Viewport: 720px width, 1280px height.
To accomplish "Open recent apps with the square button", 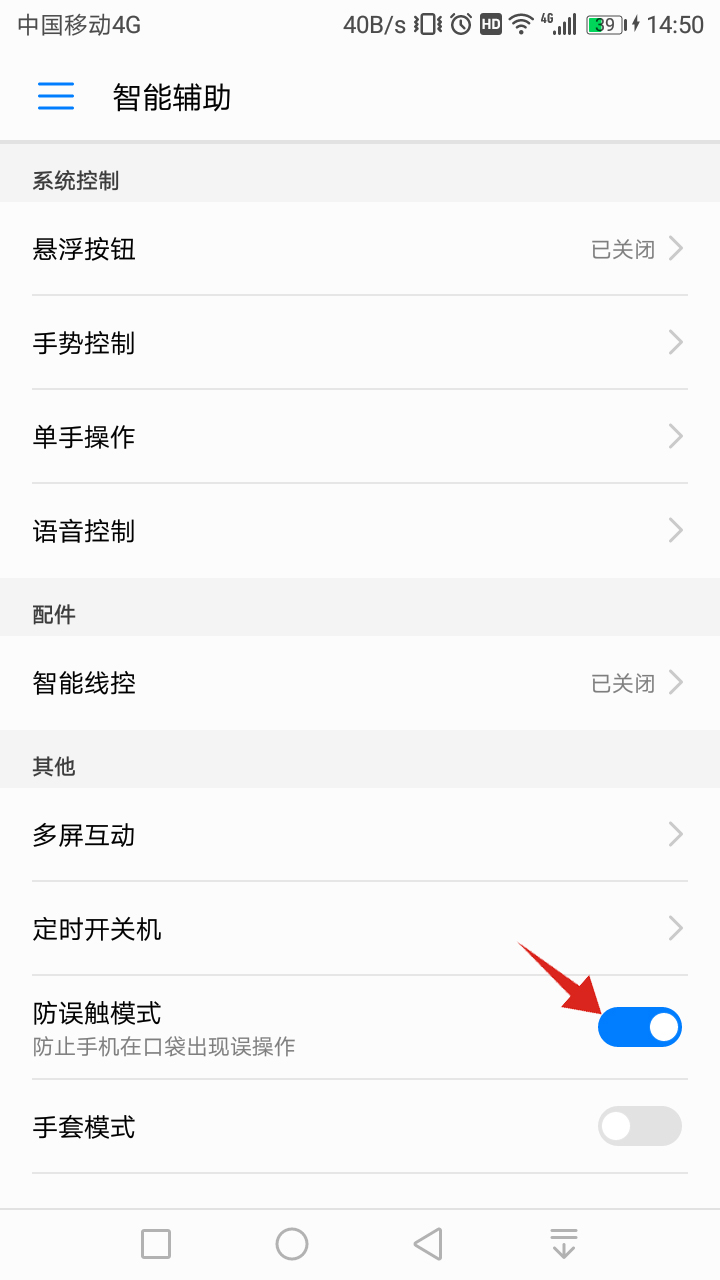I will pyautogui.click(x=156, y=1244).
